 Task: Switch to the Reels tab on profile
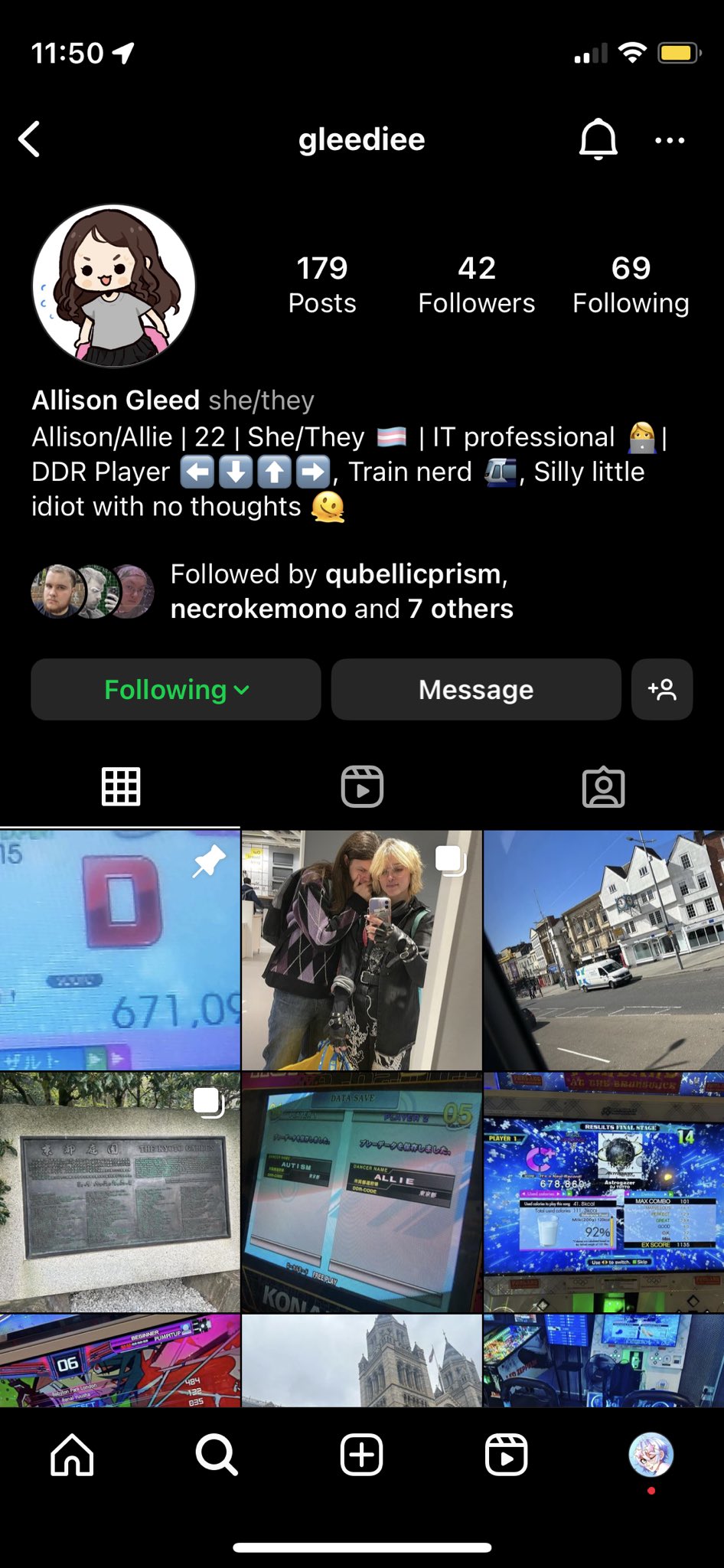(x=362, y=786)
